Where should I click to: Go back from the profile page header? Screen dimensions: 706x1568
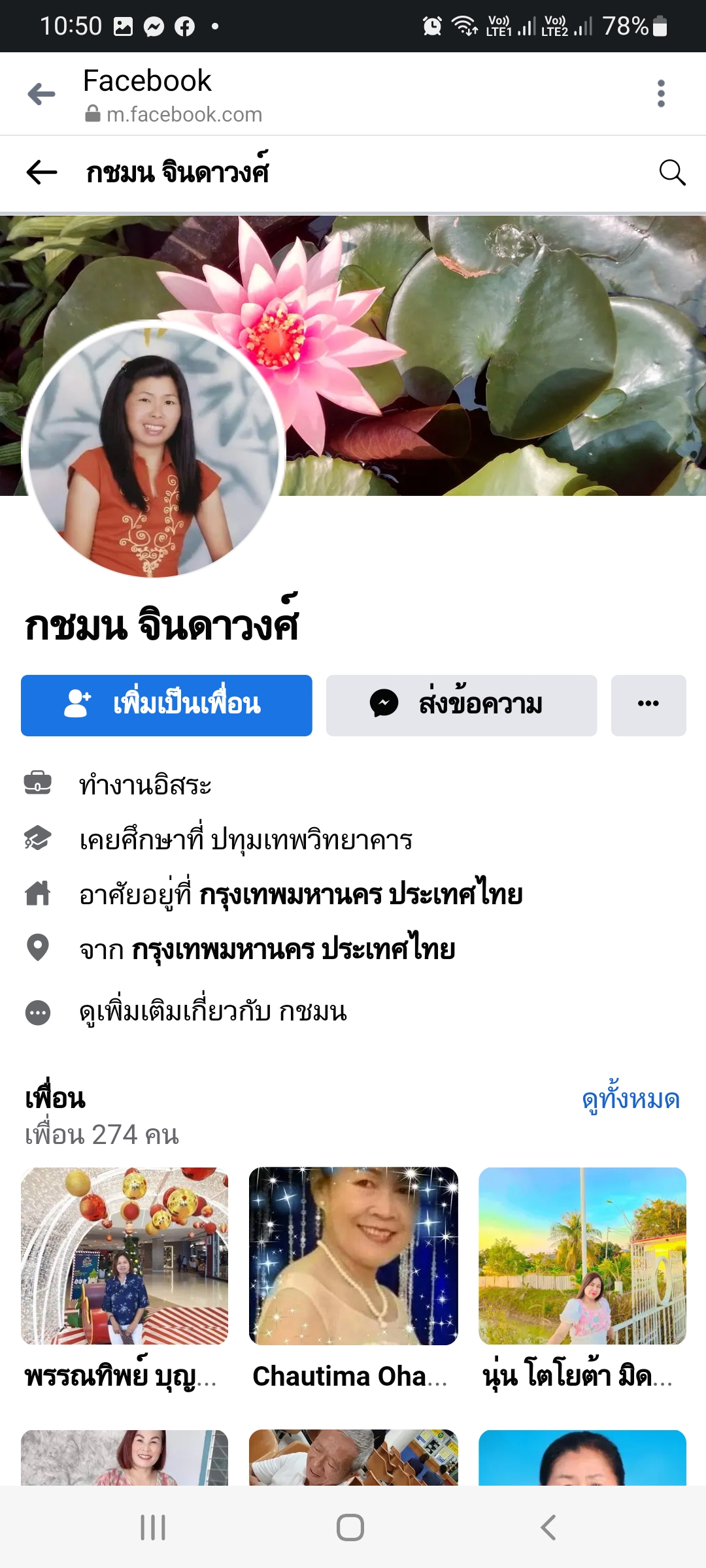(x=42, y=172)
